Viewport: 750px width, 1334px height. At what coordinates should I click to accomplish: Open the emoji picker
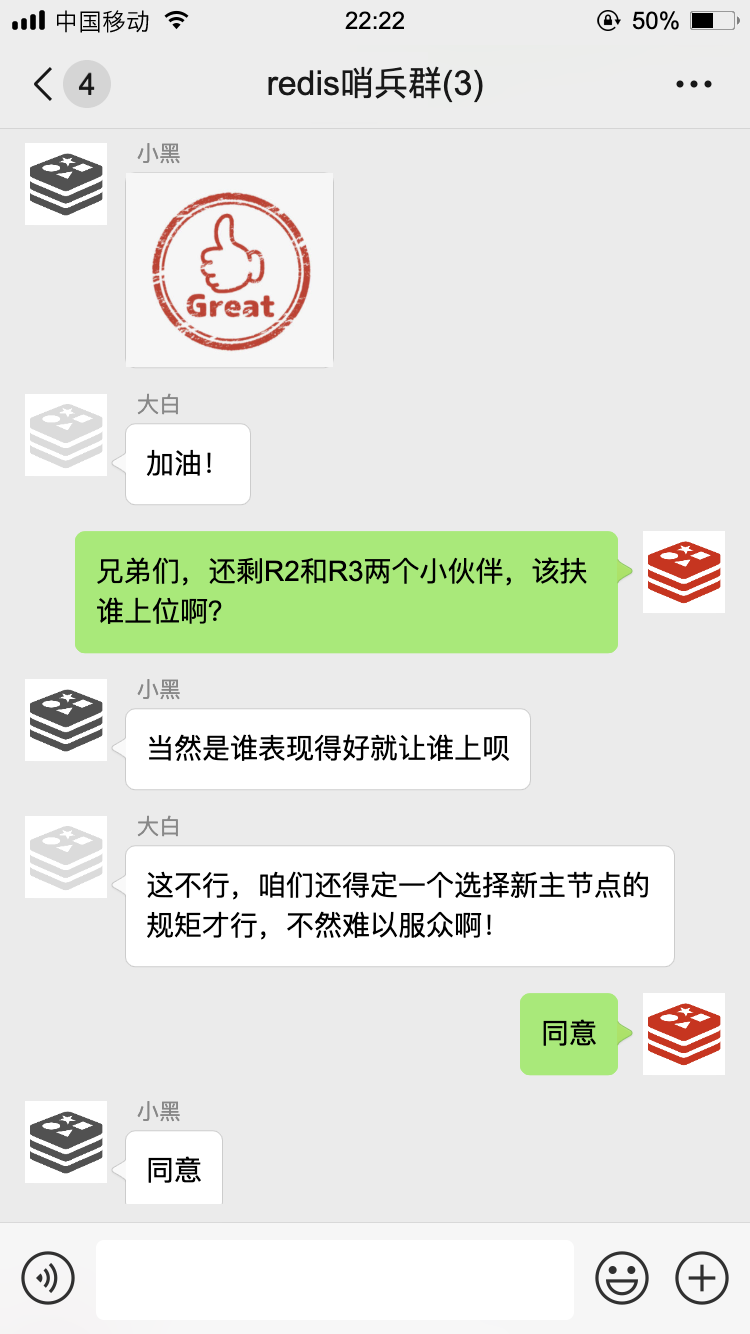622,1278
